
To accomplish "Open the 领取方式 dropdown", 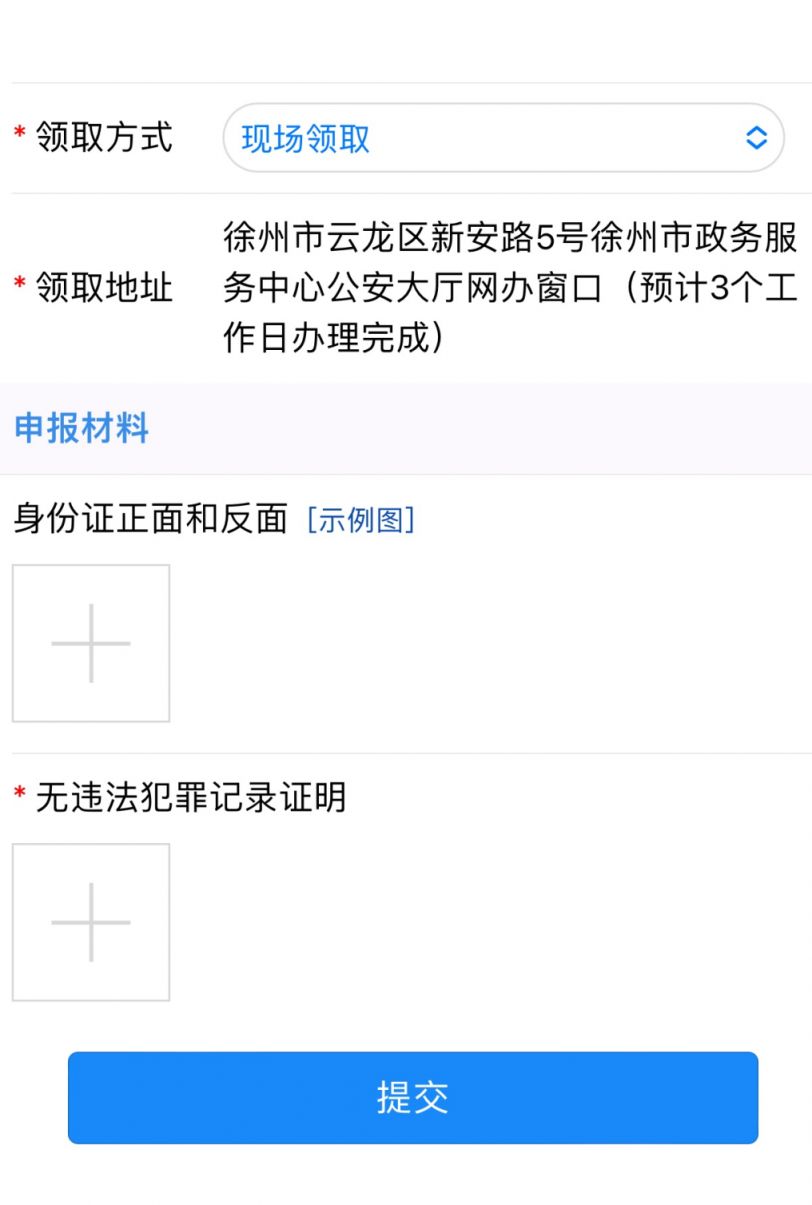I will [x=503, y=138].
